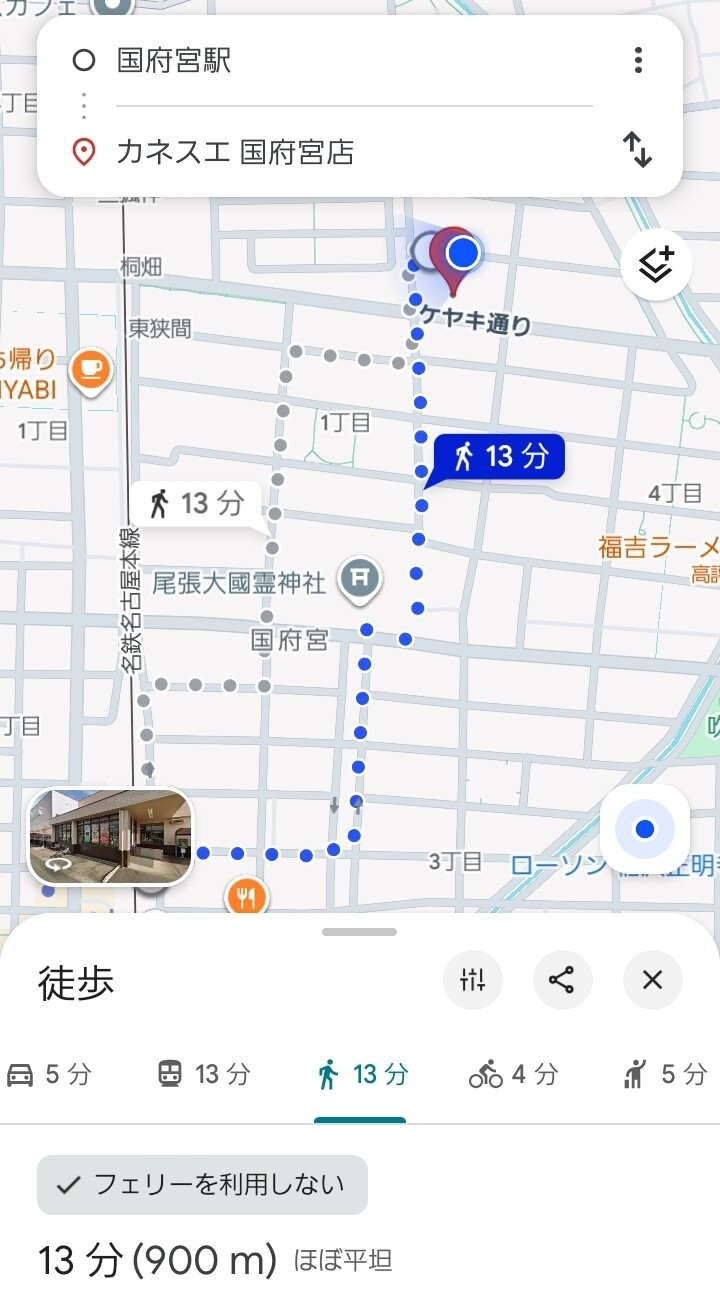Open the map layers selector
720x1292 pixels.
(x=655, y=266)
